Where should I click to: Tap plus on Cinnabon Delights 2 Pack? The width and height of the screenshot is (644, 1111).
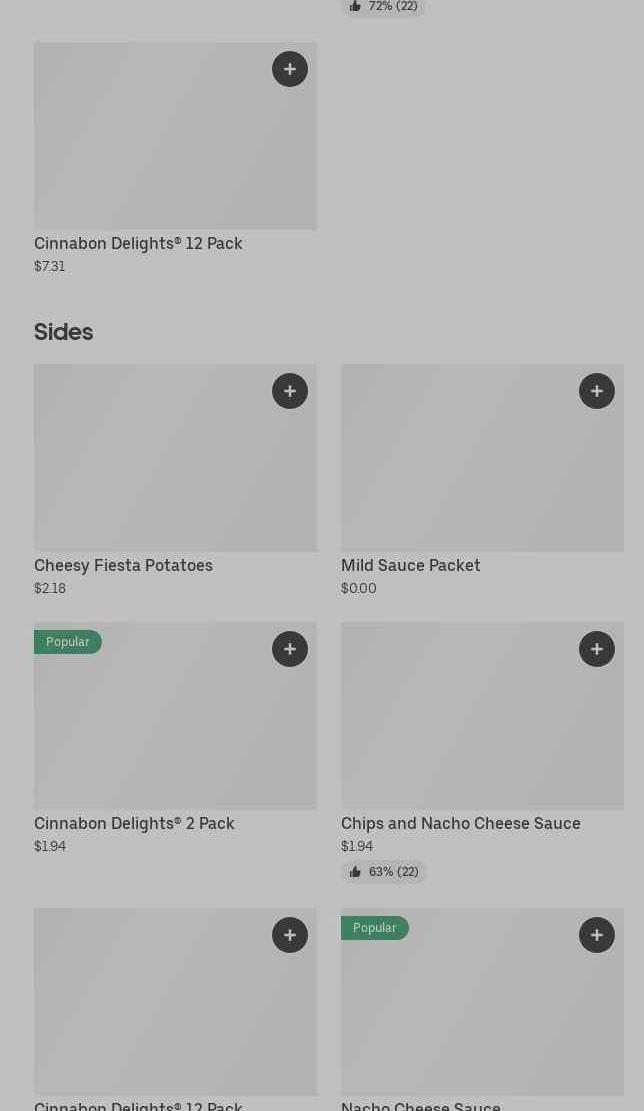[290, 649]
